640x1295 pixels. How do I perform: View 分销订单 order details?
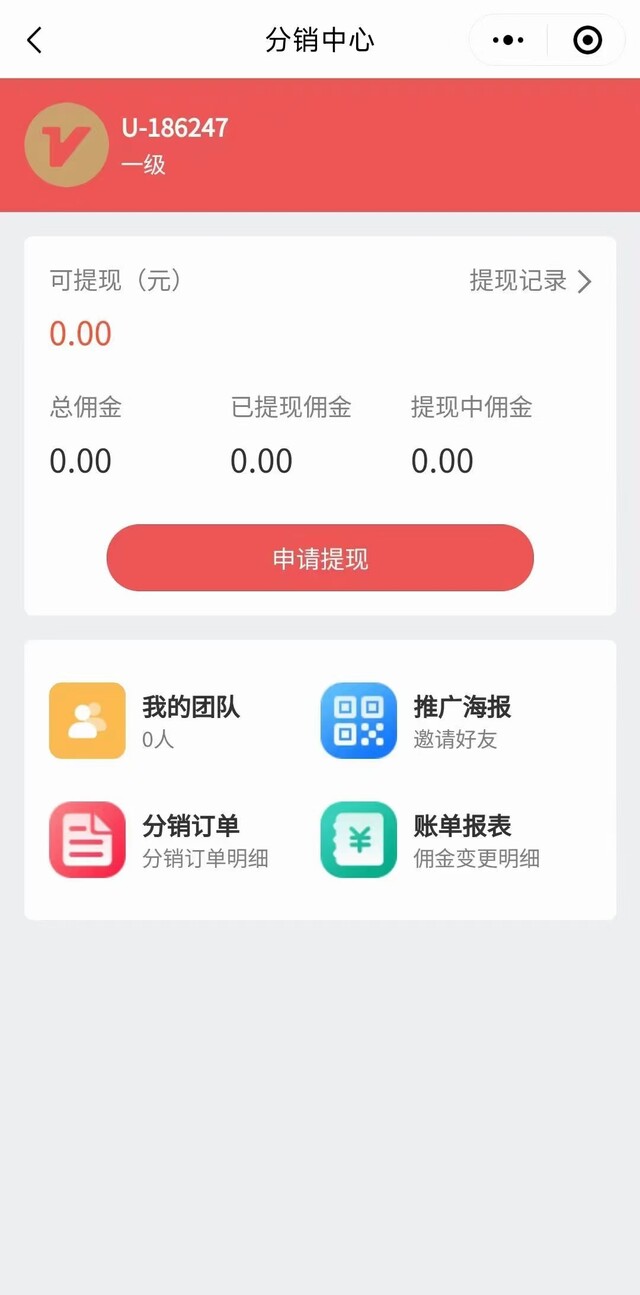(x=160, y=840)
